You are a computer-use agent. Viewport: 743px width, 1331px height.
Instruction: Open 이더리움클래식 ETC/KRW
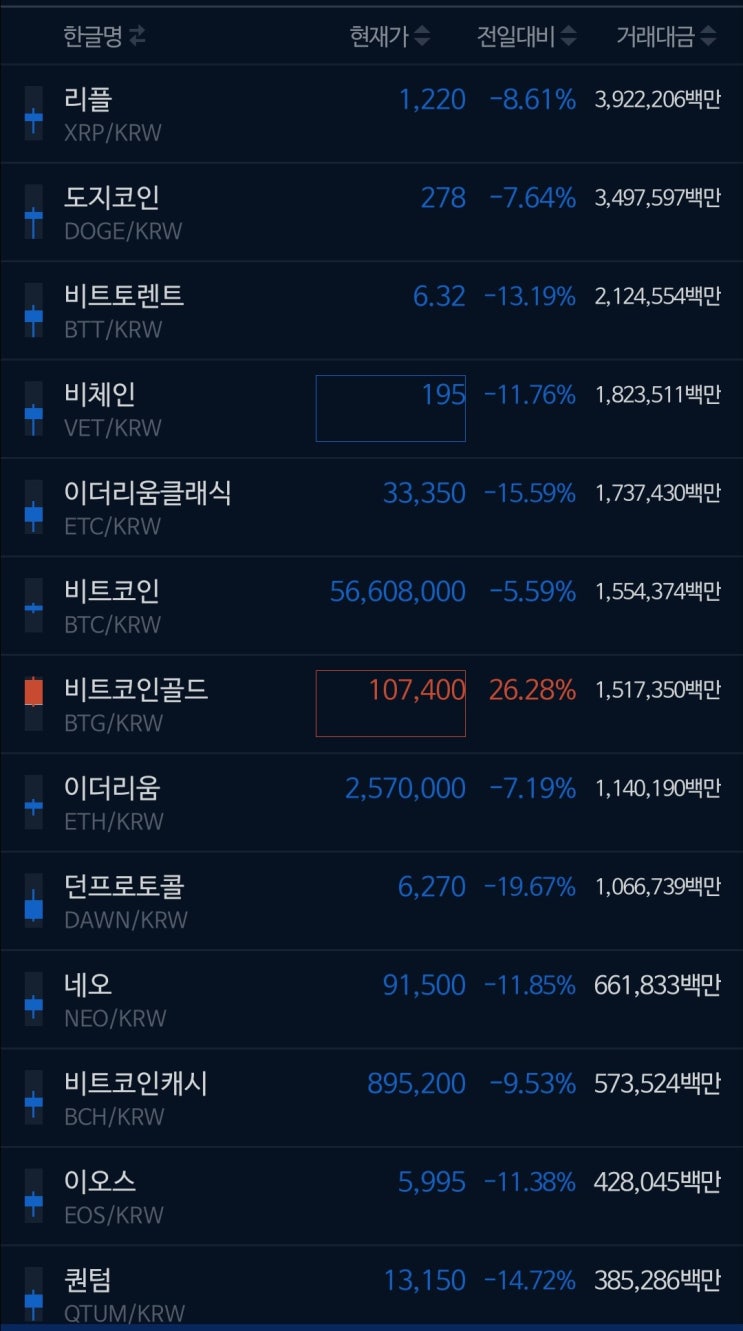click(x=371, y=507)
